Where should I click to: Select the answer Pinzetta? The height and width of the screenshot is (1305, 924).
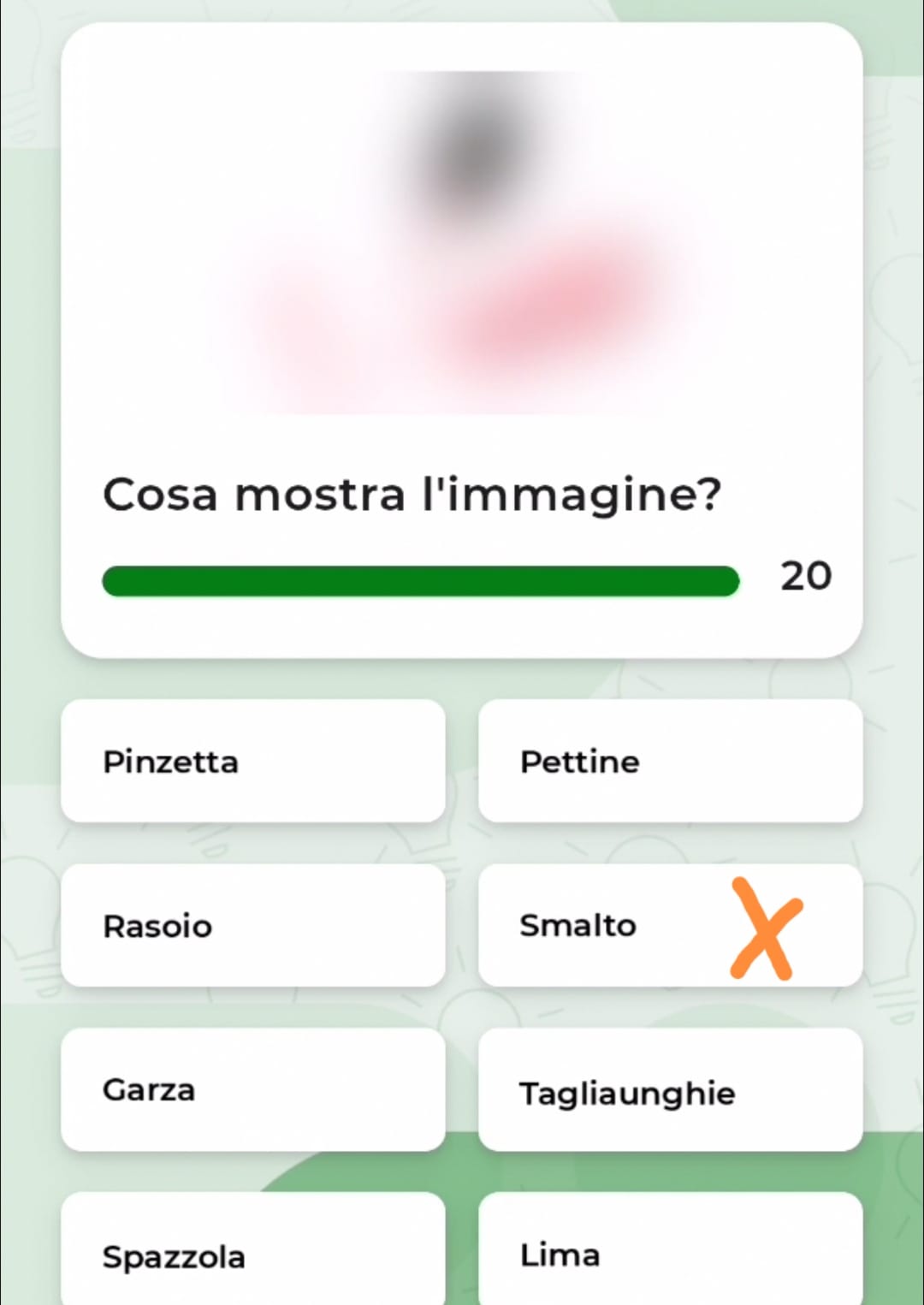pos(252,761)
